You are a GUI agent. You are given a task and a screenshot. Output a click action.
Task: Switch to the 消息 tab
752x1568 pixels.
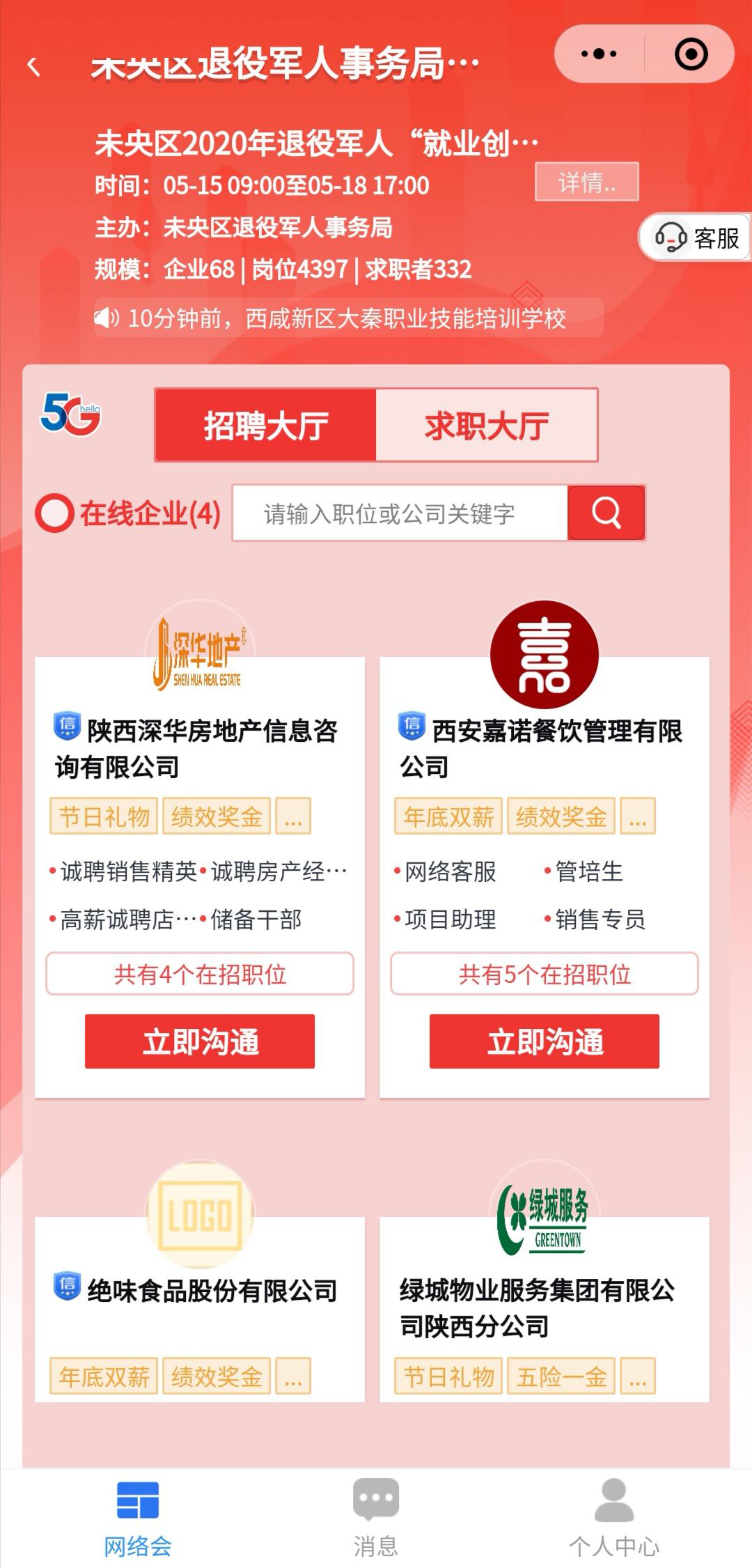[x=376, y=1517]
